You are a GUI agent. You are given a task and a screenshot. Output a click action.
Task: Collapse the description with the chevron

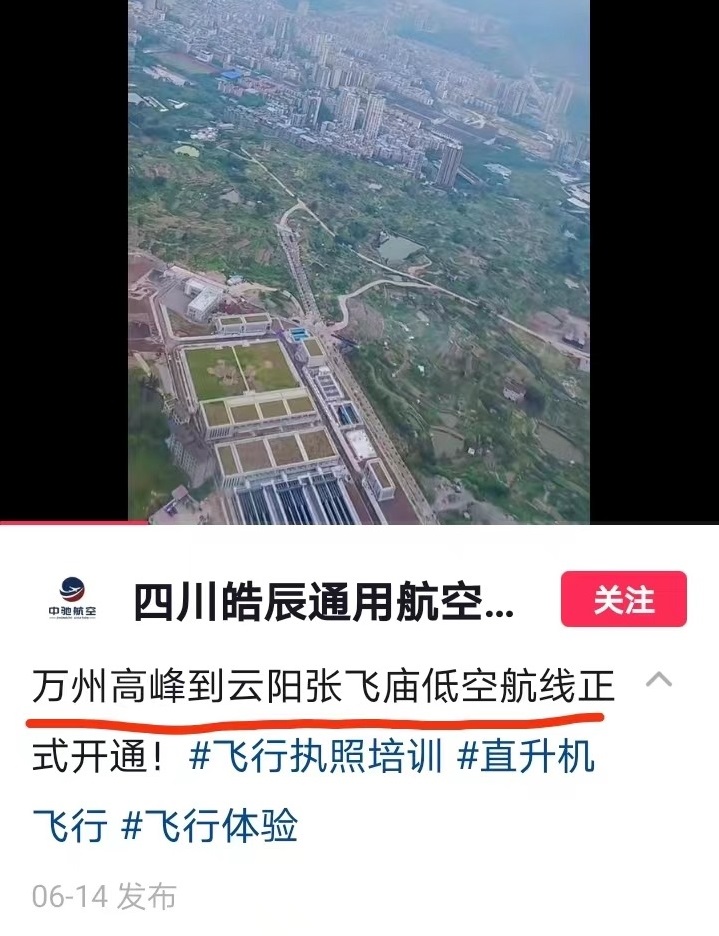pos(659,681)
